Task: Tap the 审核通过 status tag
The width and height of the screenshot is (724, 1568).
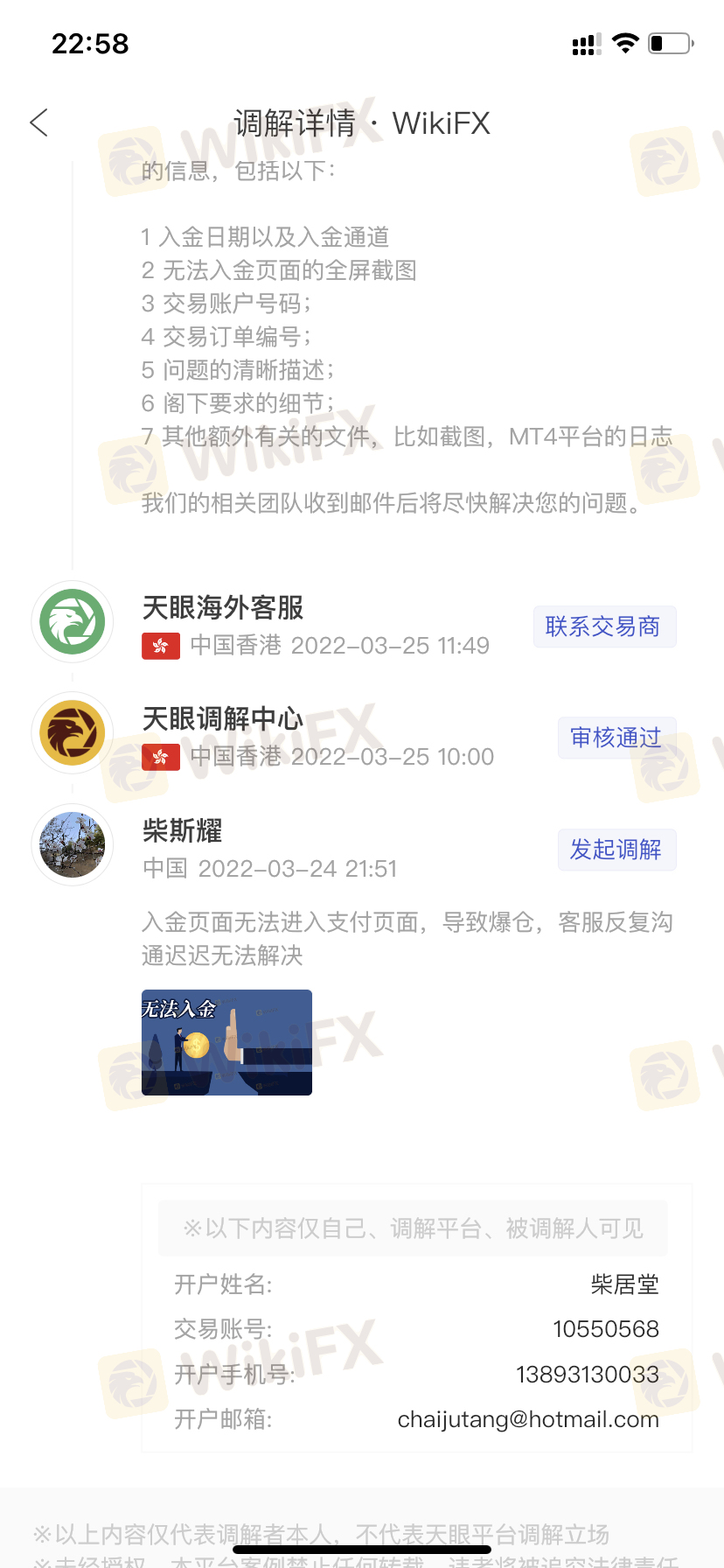Action: [616, 738]
